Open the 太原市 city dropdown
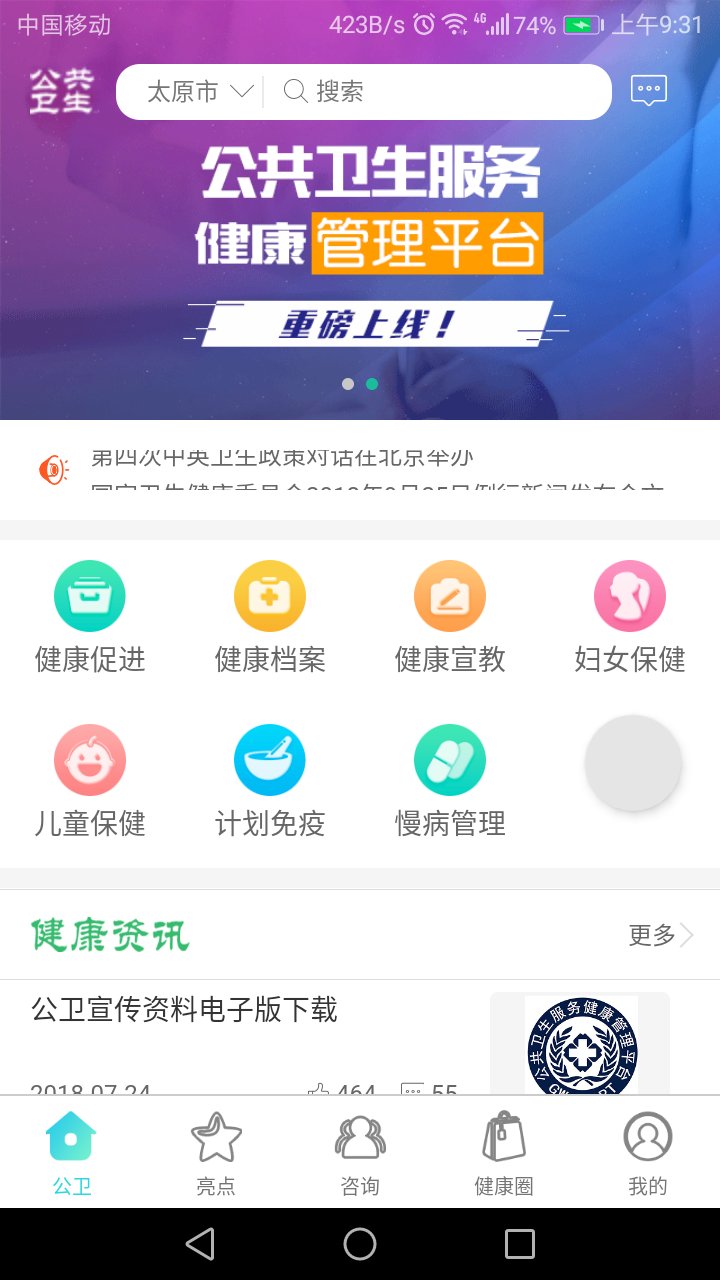The image size is (720, 1280). tap(198, 92)
